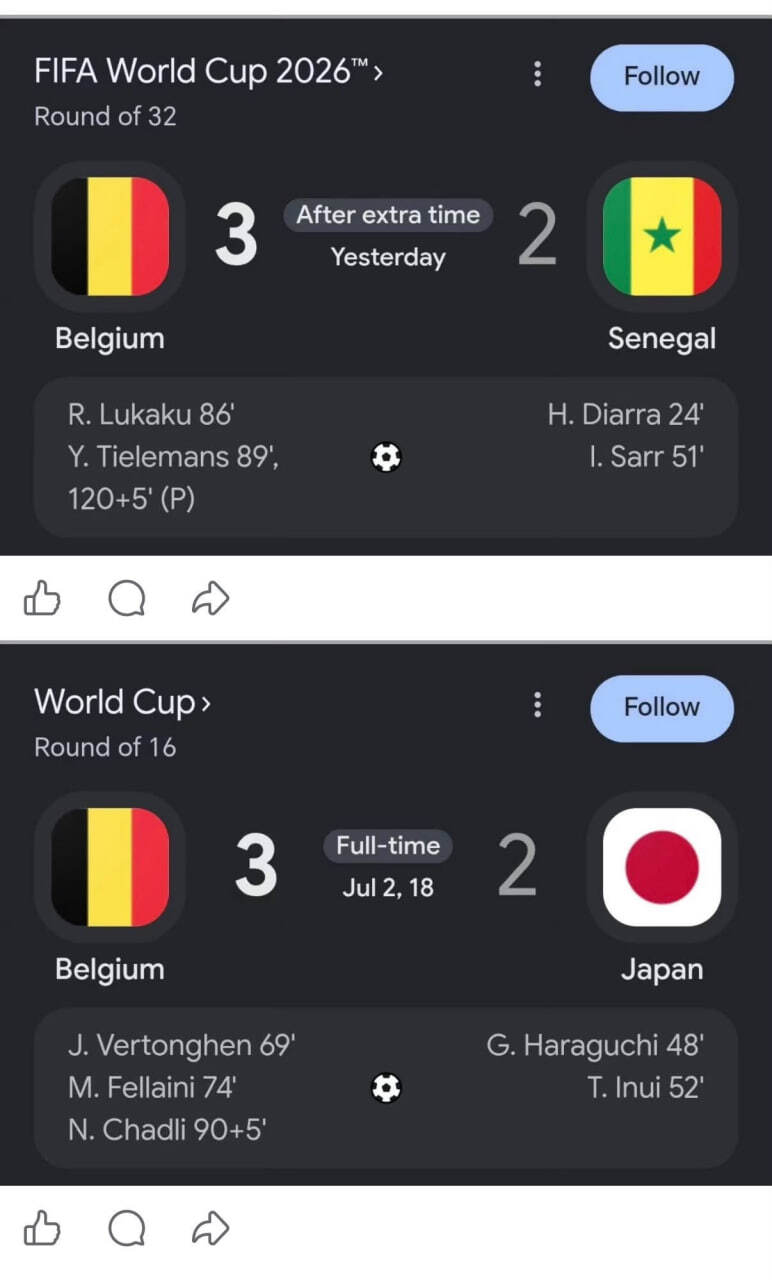Comment on the Belgium vs Senegal post
Viewport: 772px width, 1280px height.
127,599
